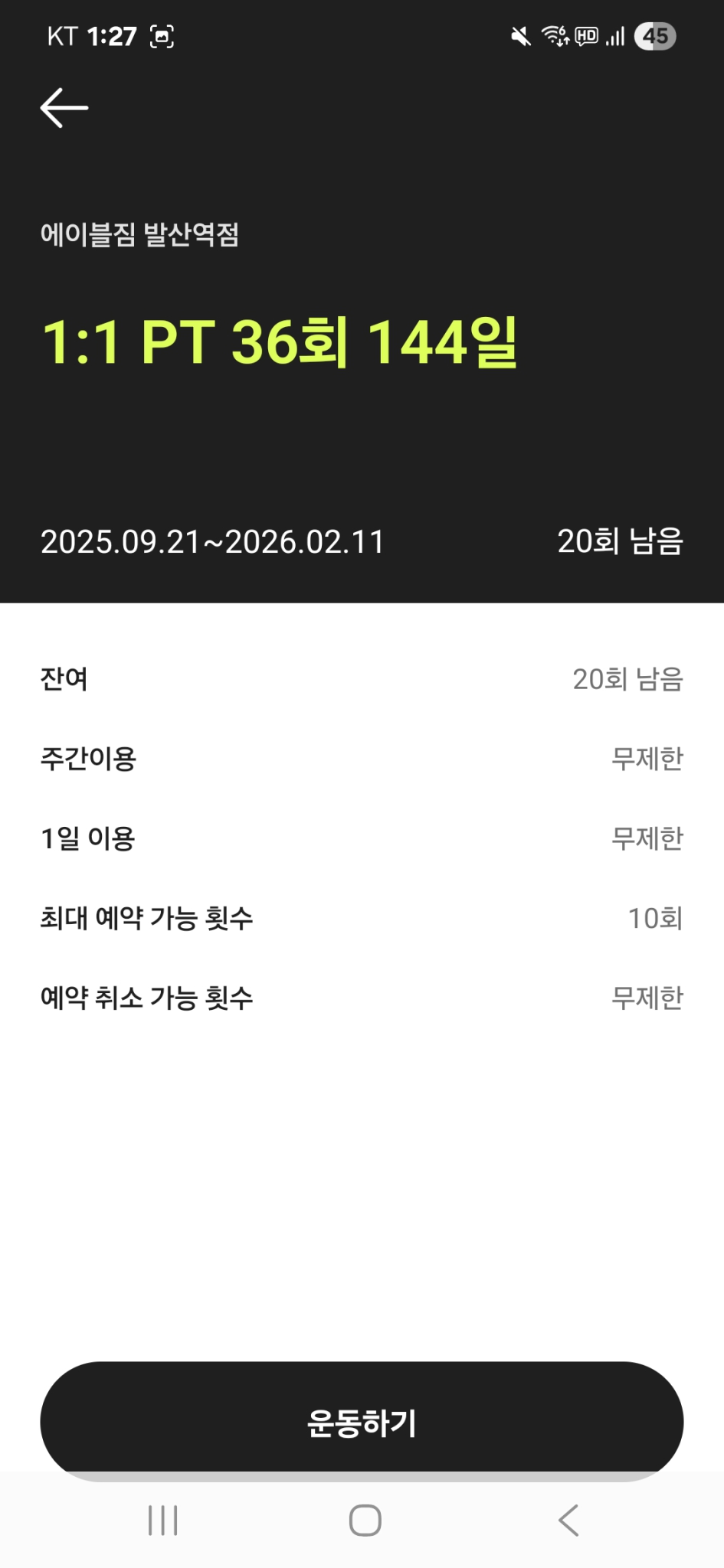724x1568 pixels.
Task: Tap the back arrow at top left
Action: [64, 106]
